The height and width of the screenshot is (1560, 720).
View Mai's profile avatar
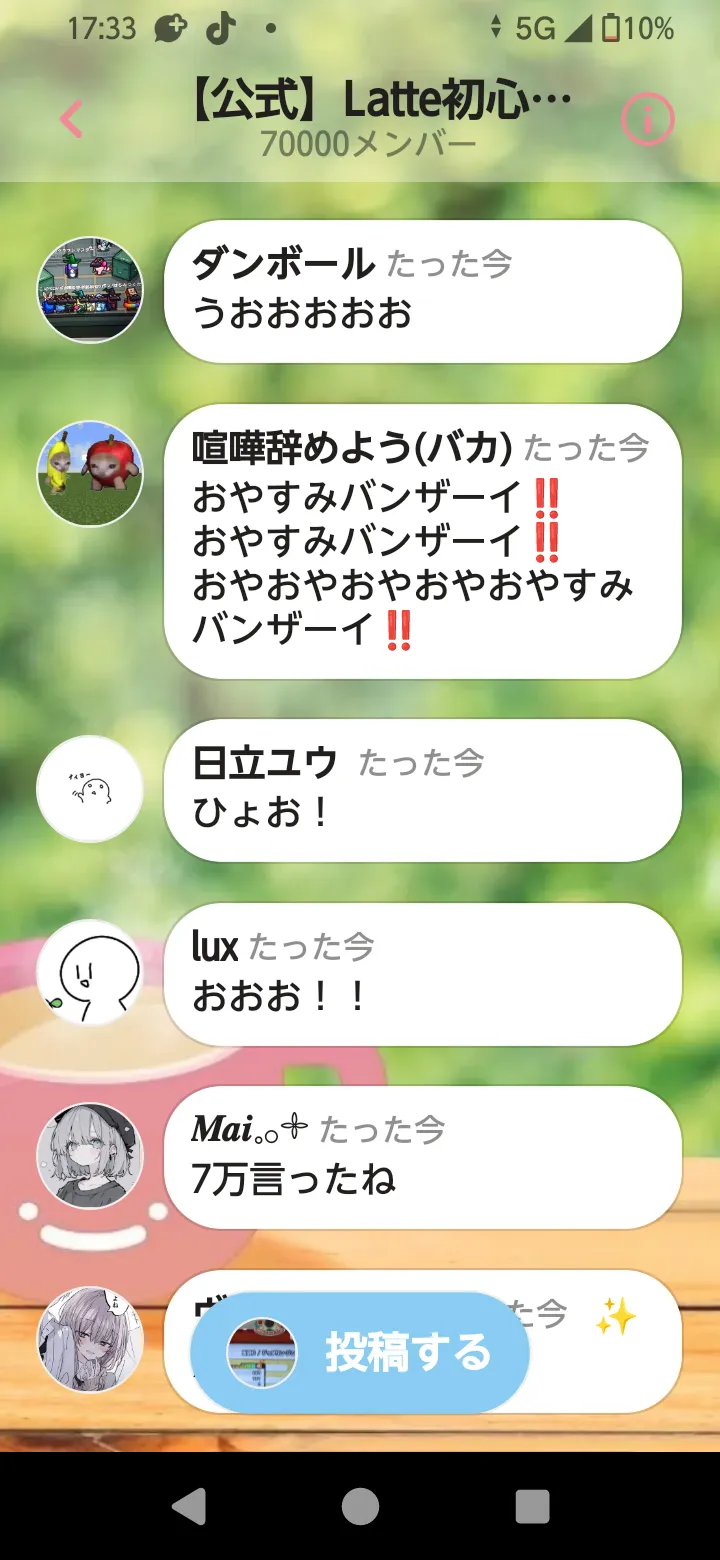[90, 1156]
